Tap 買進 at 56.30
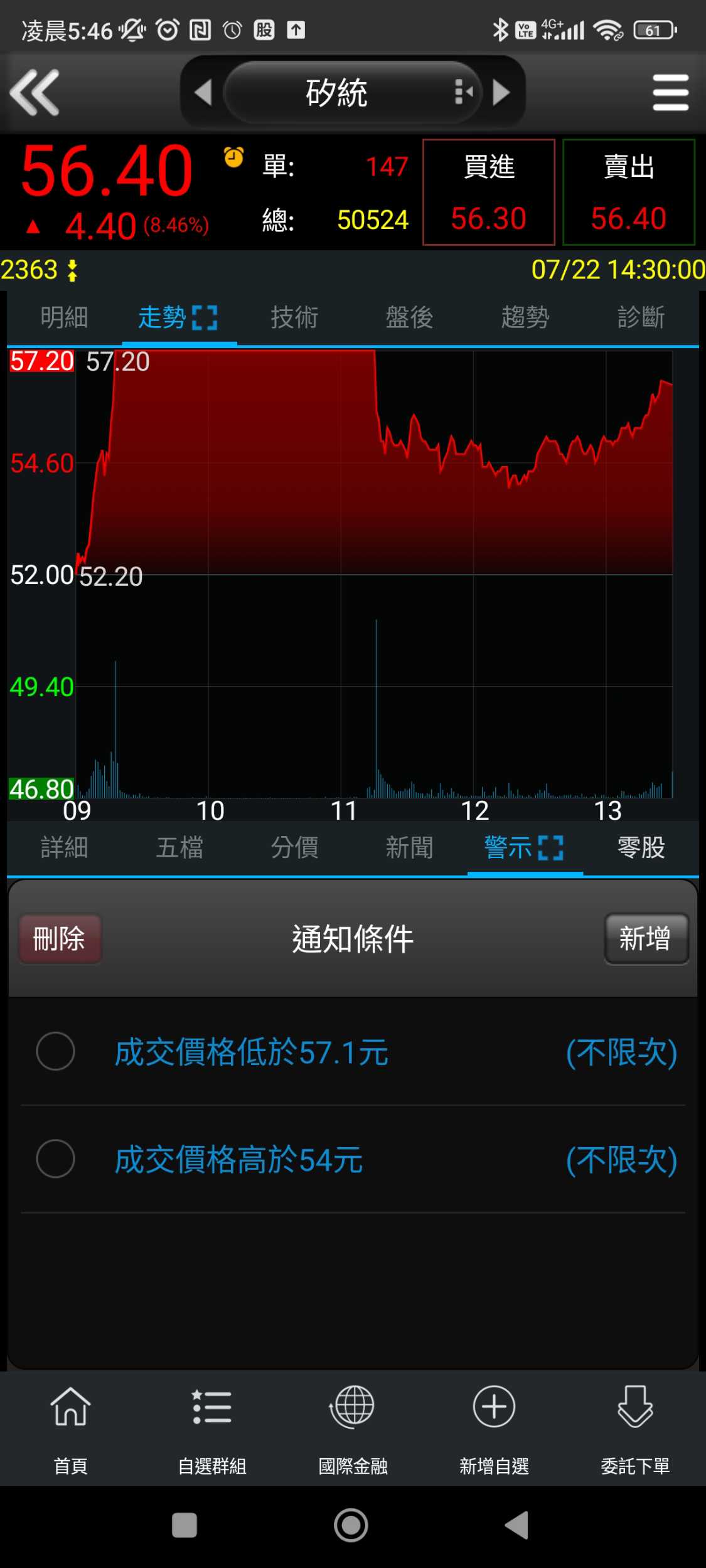 pyautogui.click(x=489, y=192)
